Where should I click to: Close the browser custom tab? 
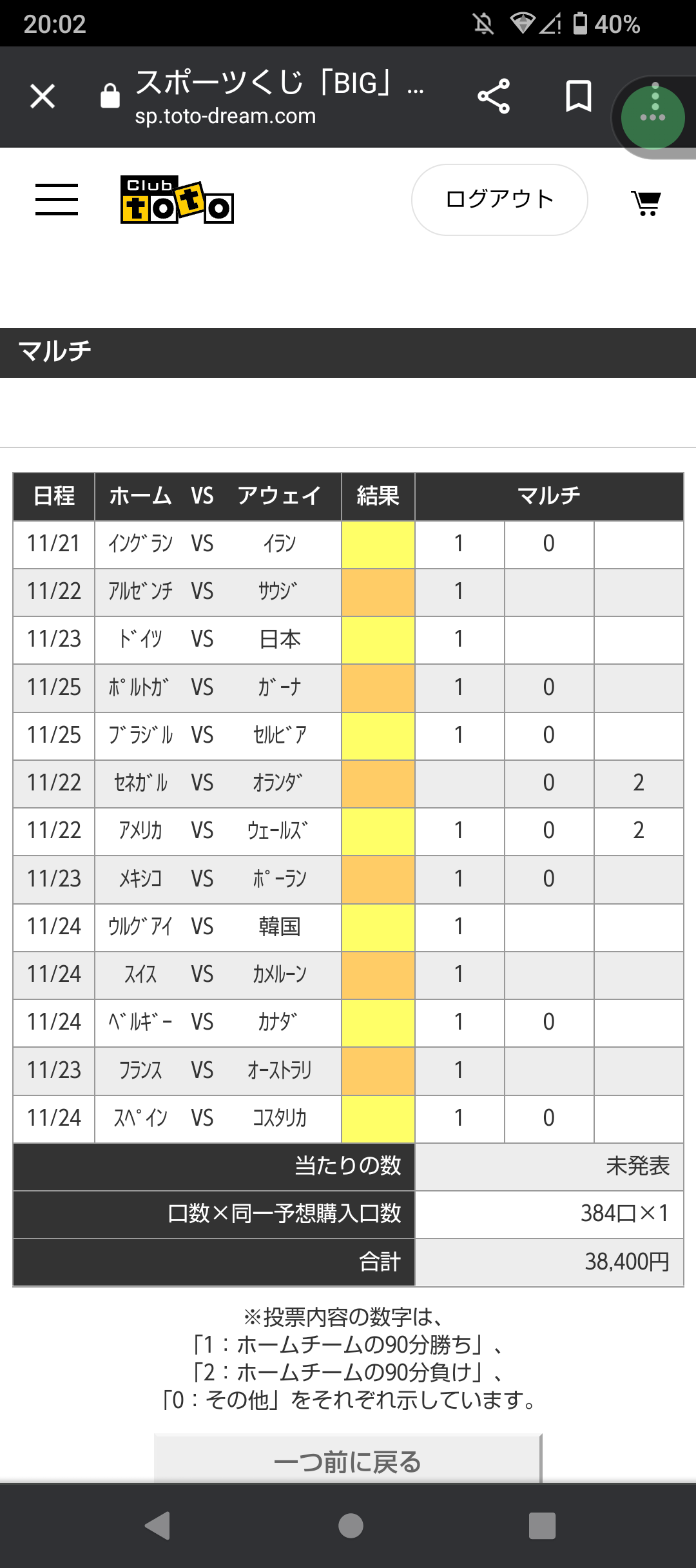43,97
